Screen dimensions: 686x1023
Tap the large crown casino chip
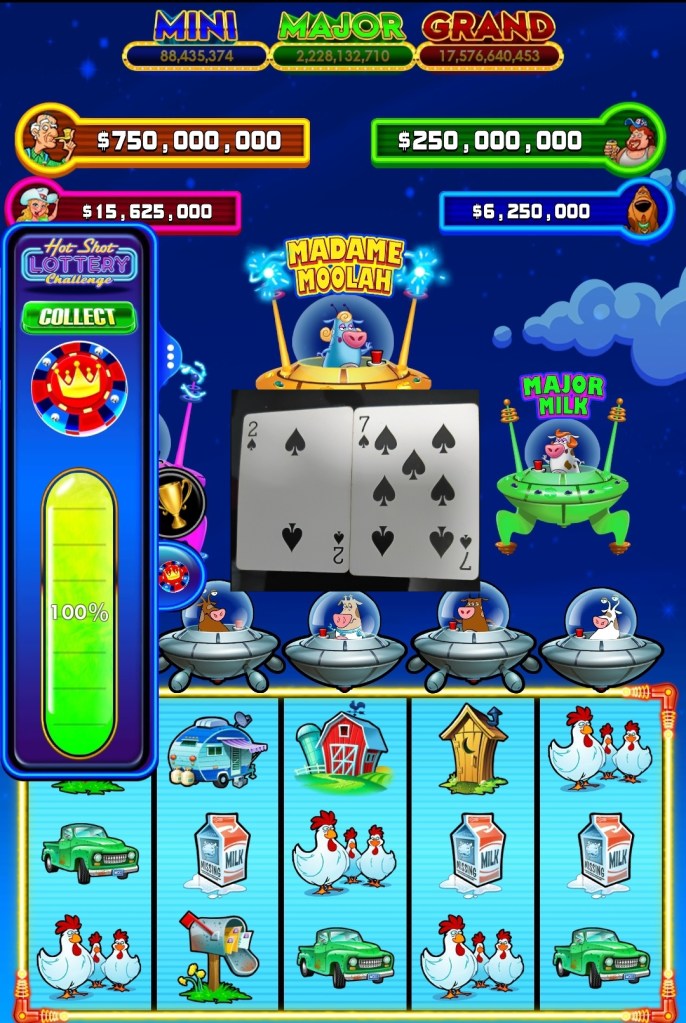[79, 388]
